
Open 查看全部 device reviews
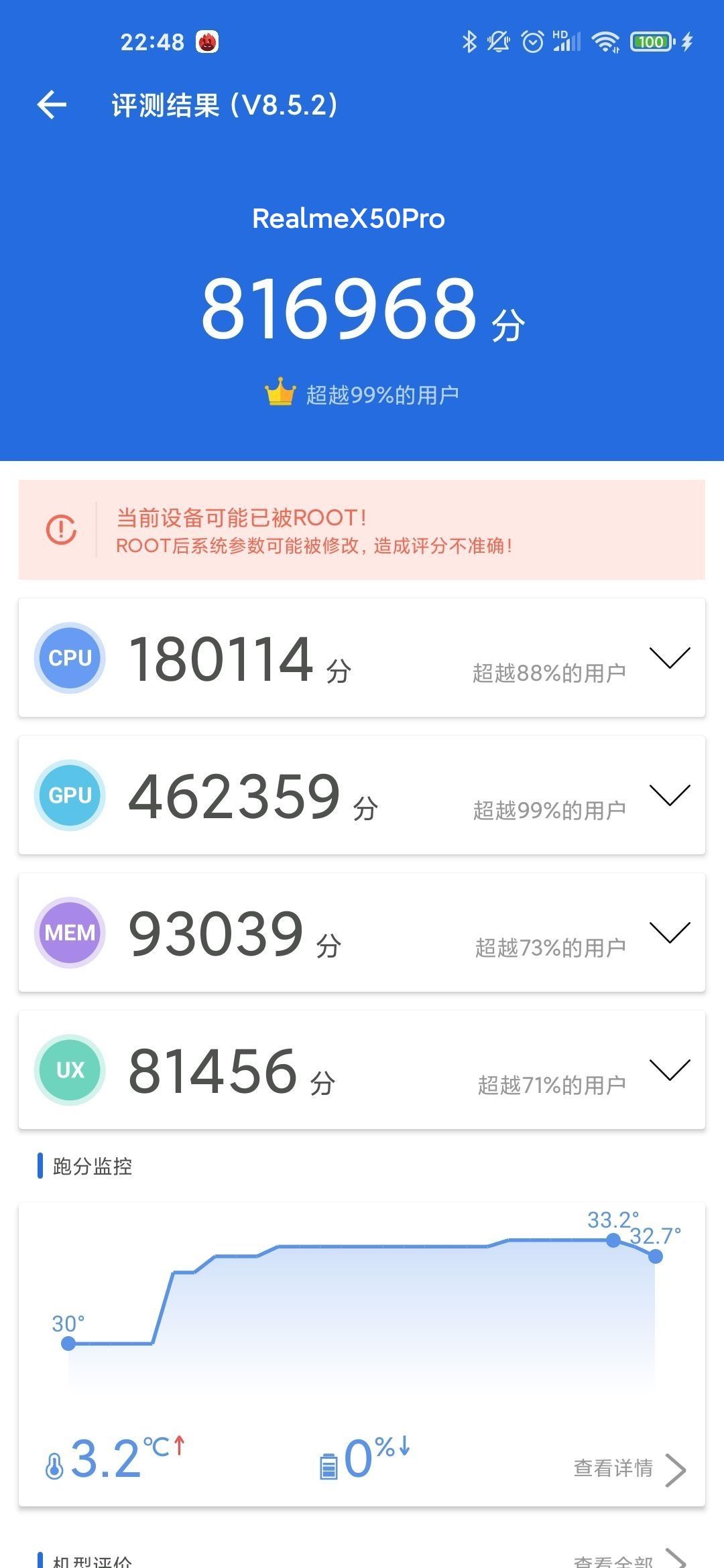(x=629, y=1560)
